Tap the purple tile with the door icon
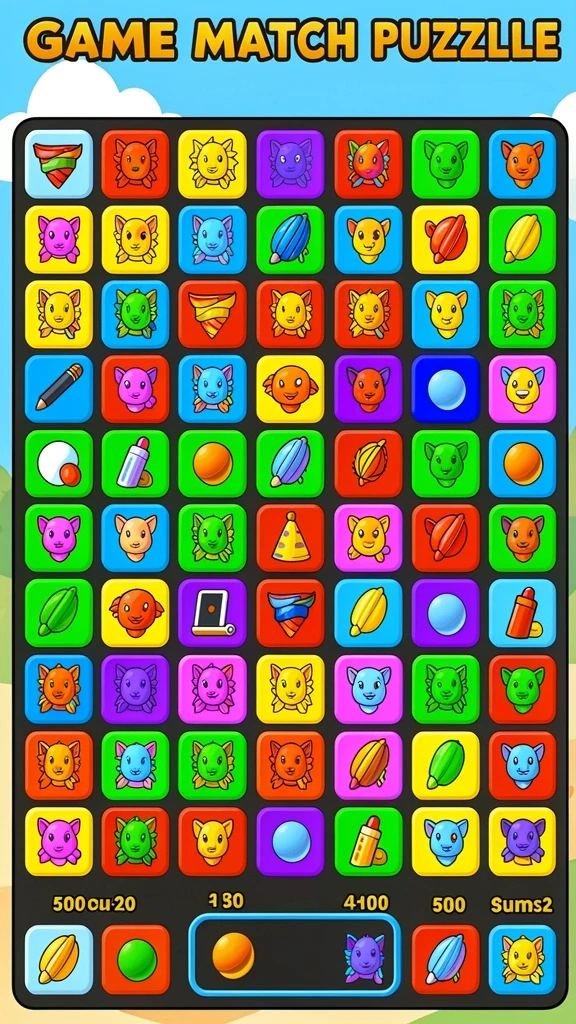The width and height of the screenshot is (576, 1024). (212, 613)
